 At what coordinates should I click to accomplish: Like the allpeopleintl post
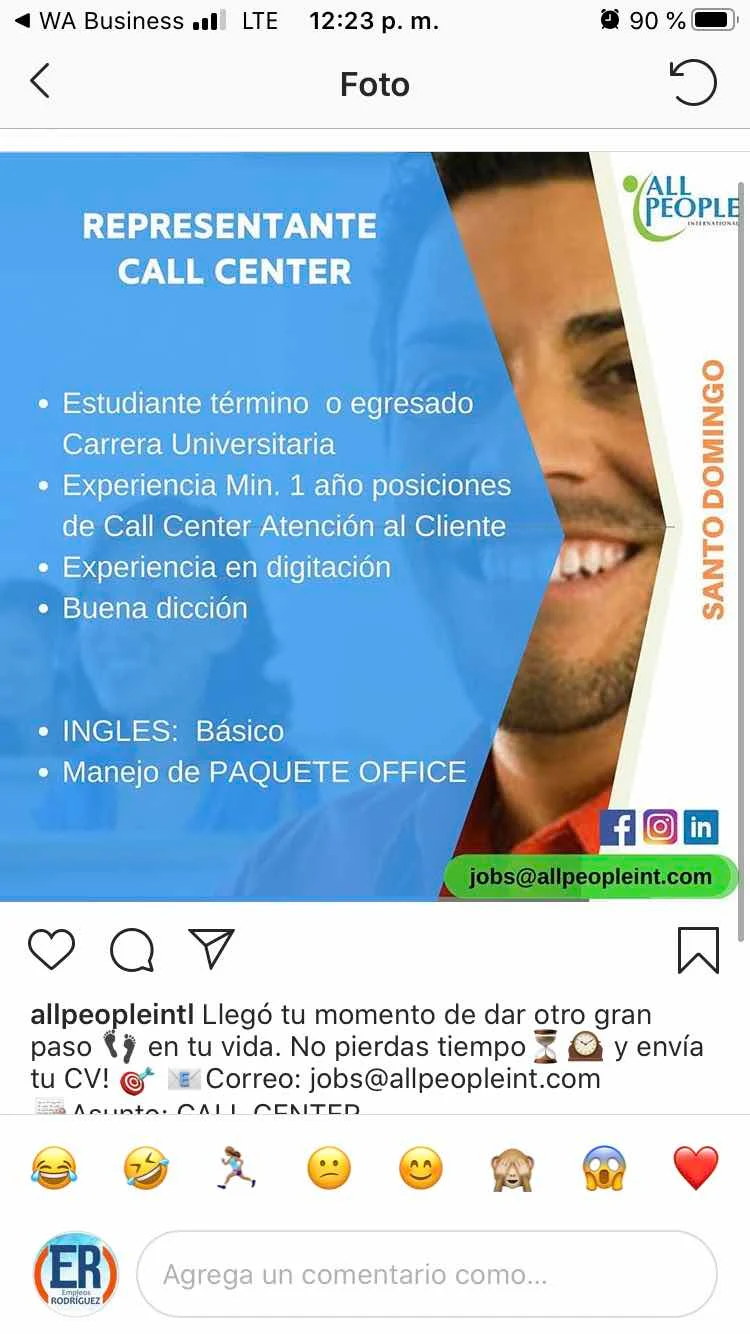click(51, 949)
